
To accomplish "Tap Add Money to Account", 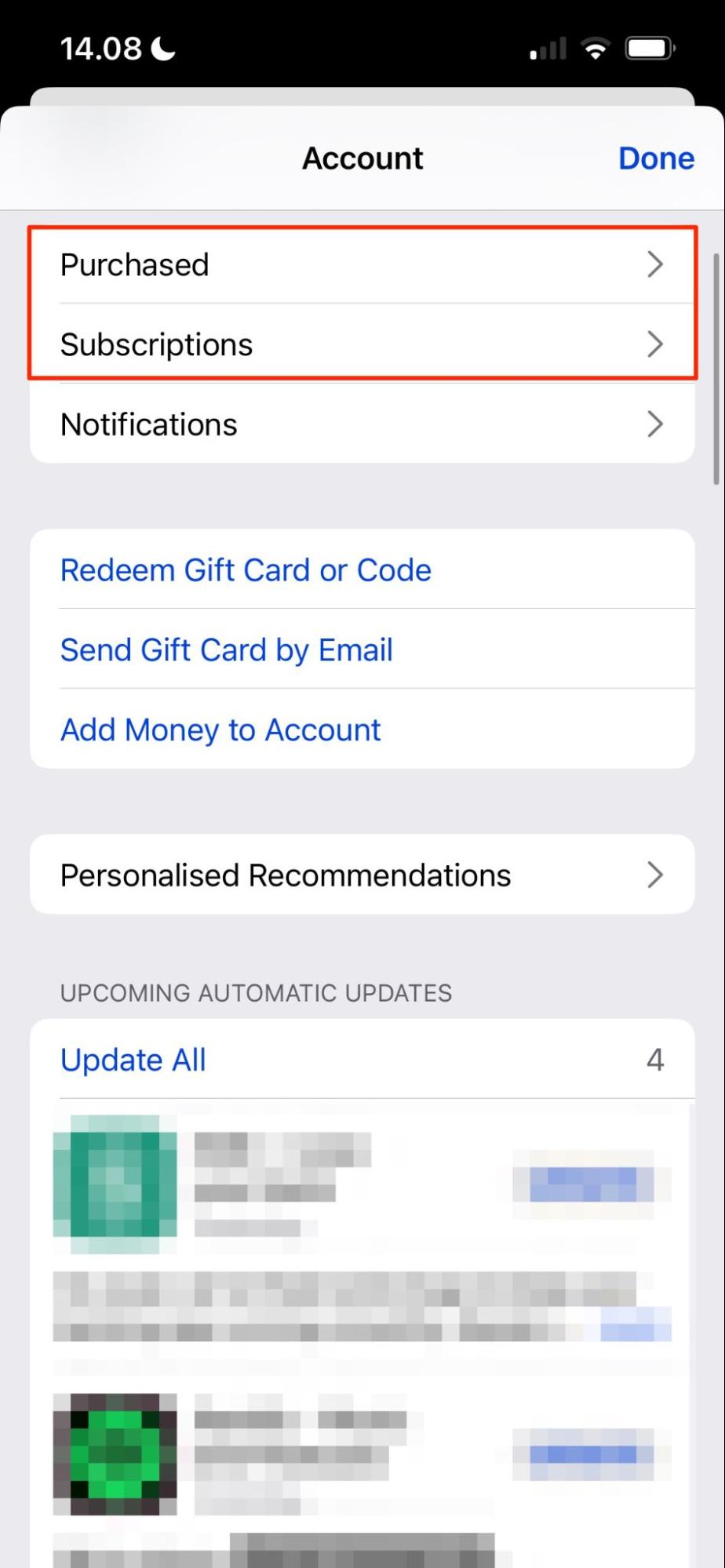I will pyautogui.click(x=362, y=729).
